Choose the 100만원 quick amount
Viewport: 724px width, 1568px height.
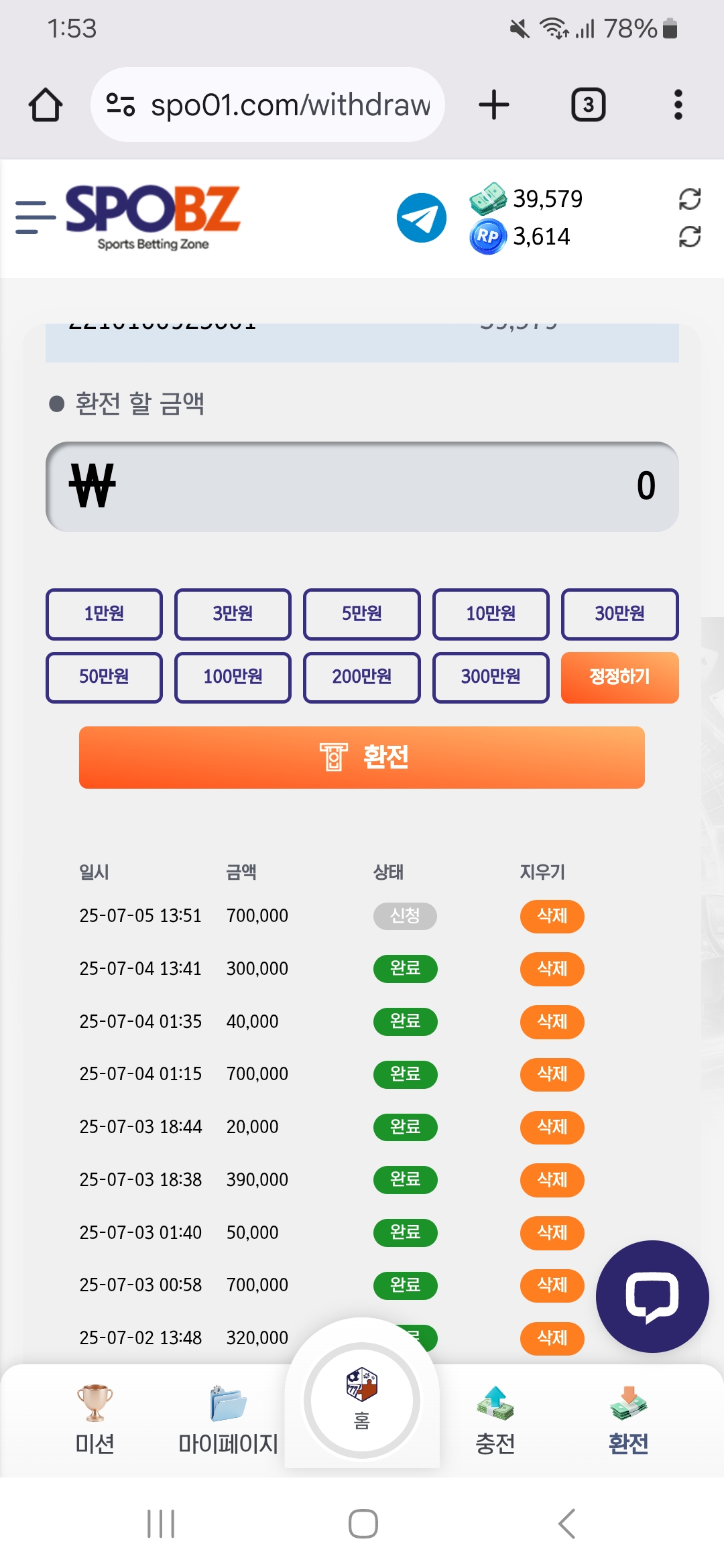point(233,677)
